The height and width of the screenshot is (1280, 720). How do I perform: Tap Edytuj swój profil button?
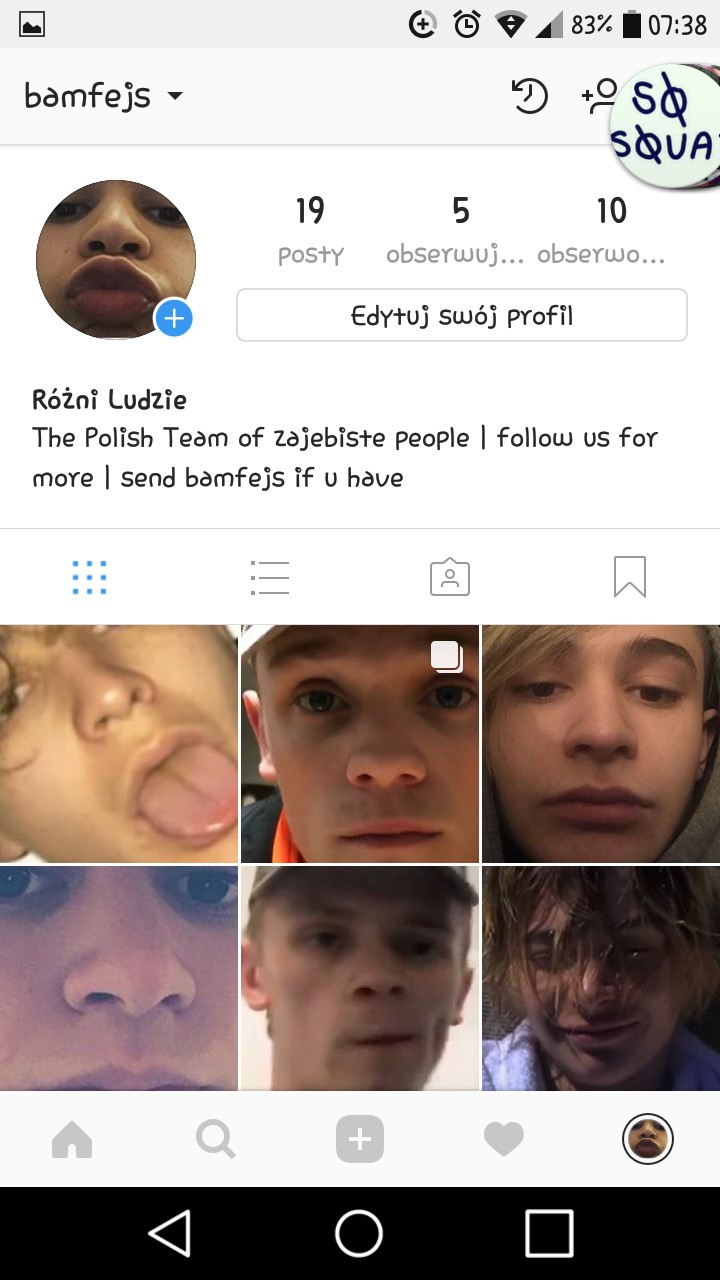click(x=461, y=316)
